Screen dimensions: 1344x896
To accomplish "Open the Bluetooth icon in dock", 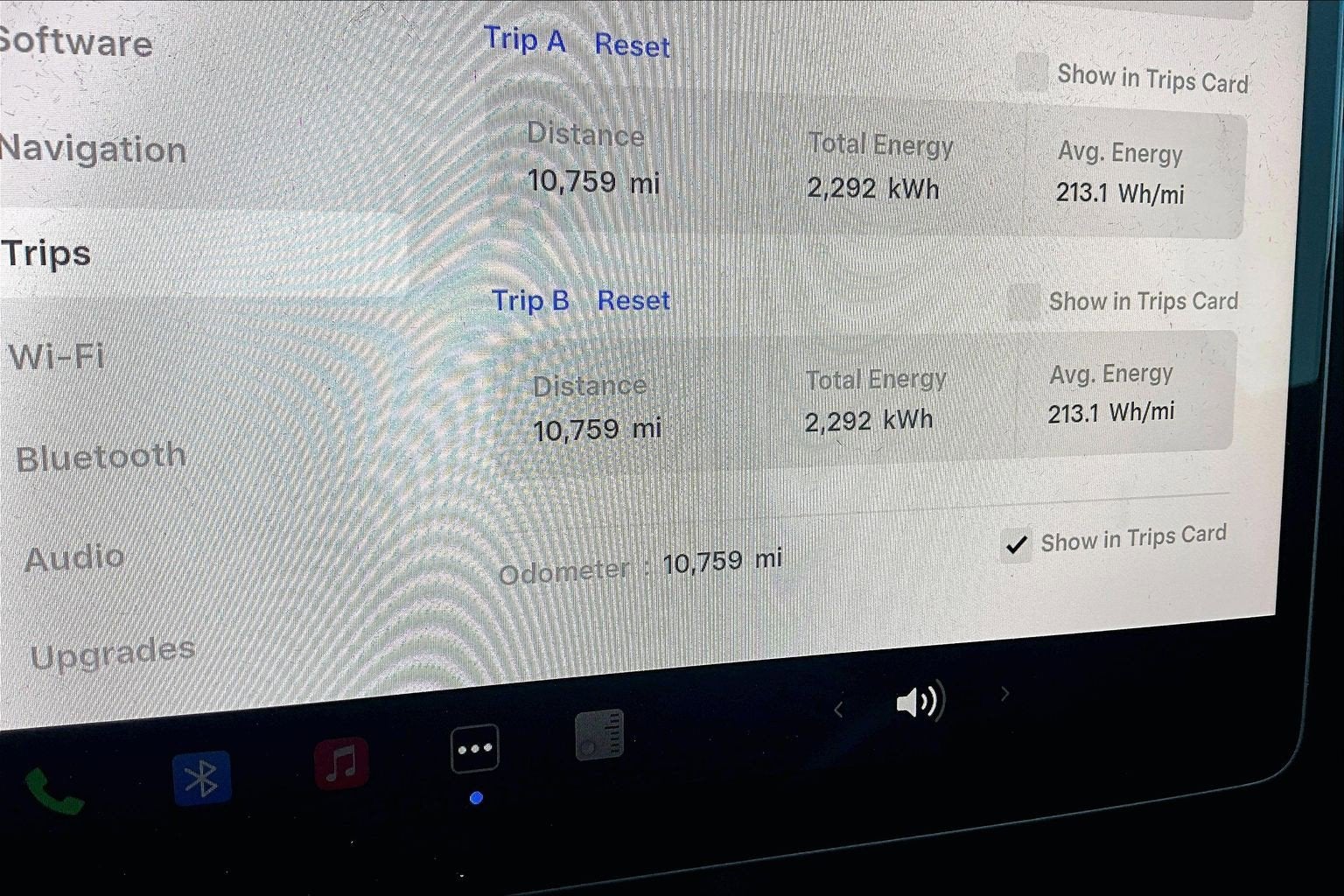I will coord(202,777).
